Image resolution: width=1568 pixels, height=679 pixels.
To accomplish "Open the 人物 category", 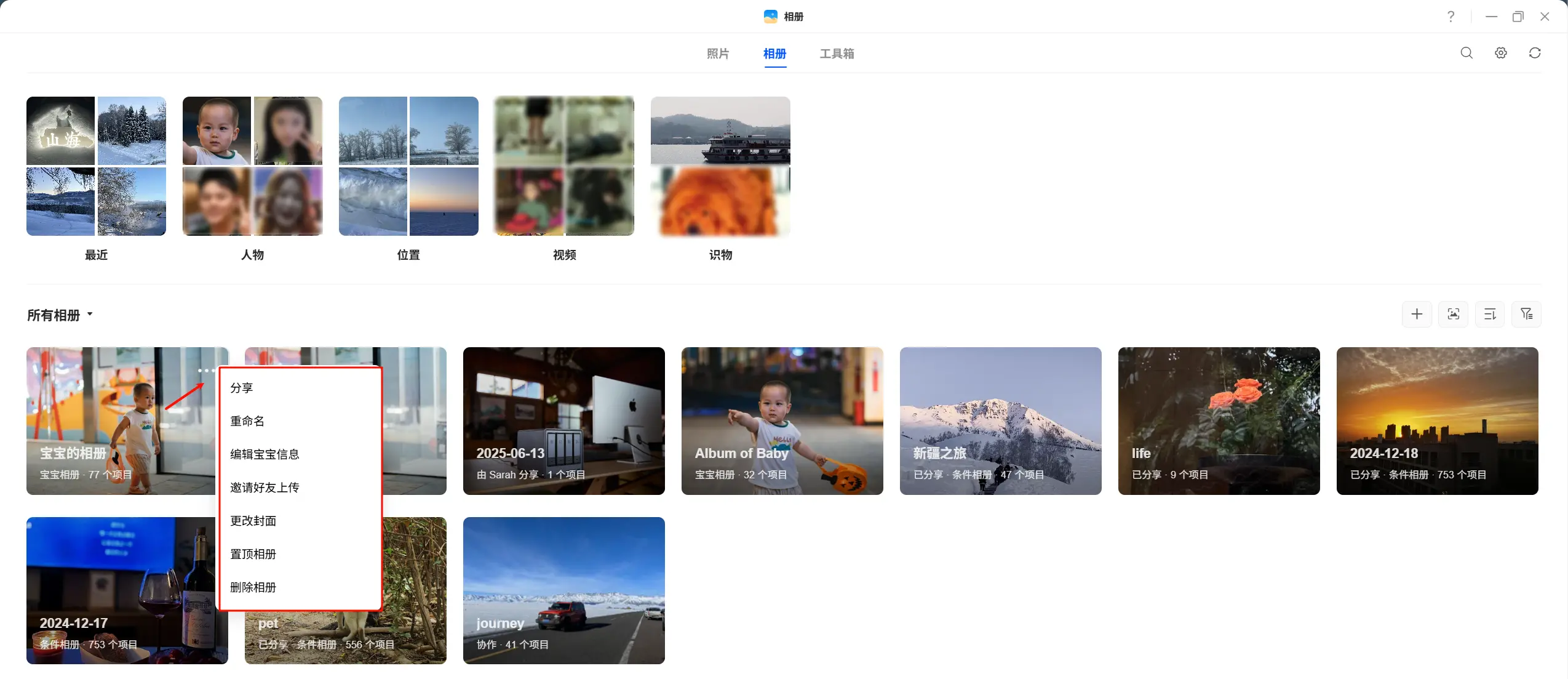I will click(252, 166).
